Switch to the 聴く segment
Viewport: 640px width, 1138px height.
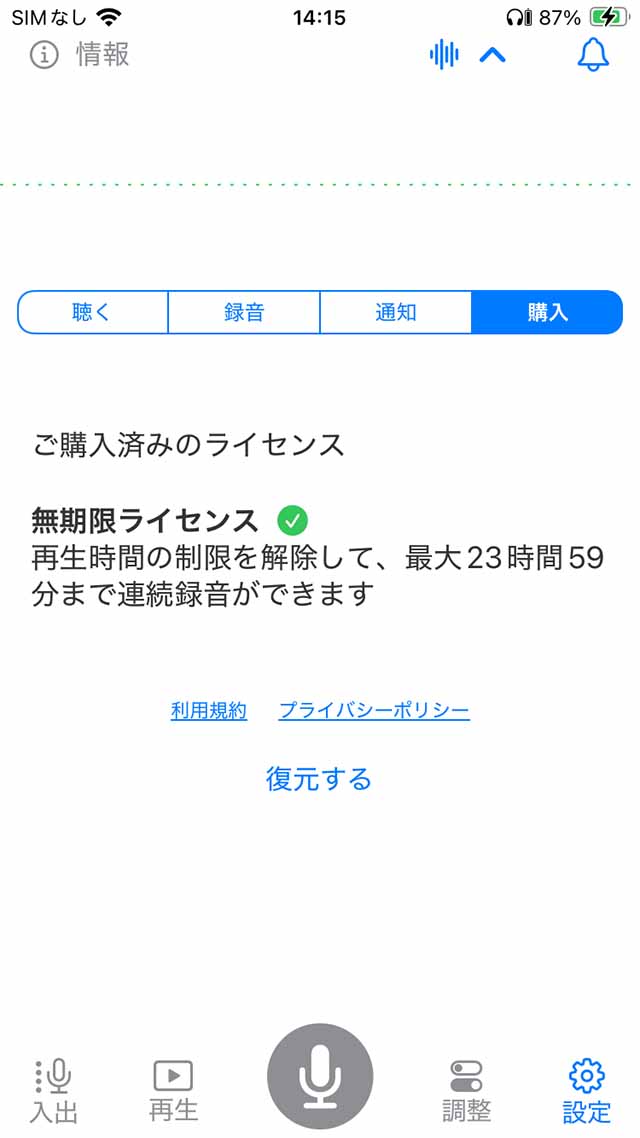coord(92,312)
